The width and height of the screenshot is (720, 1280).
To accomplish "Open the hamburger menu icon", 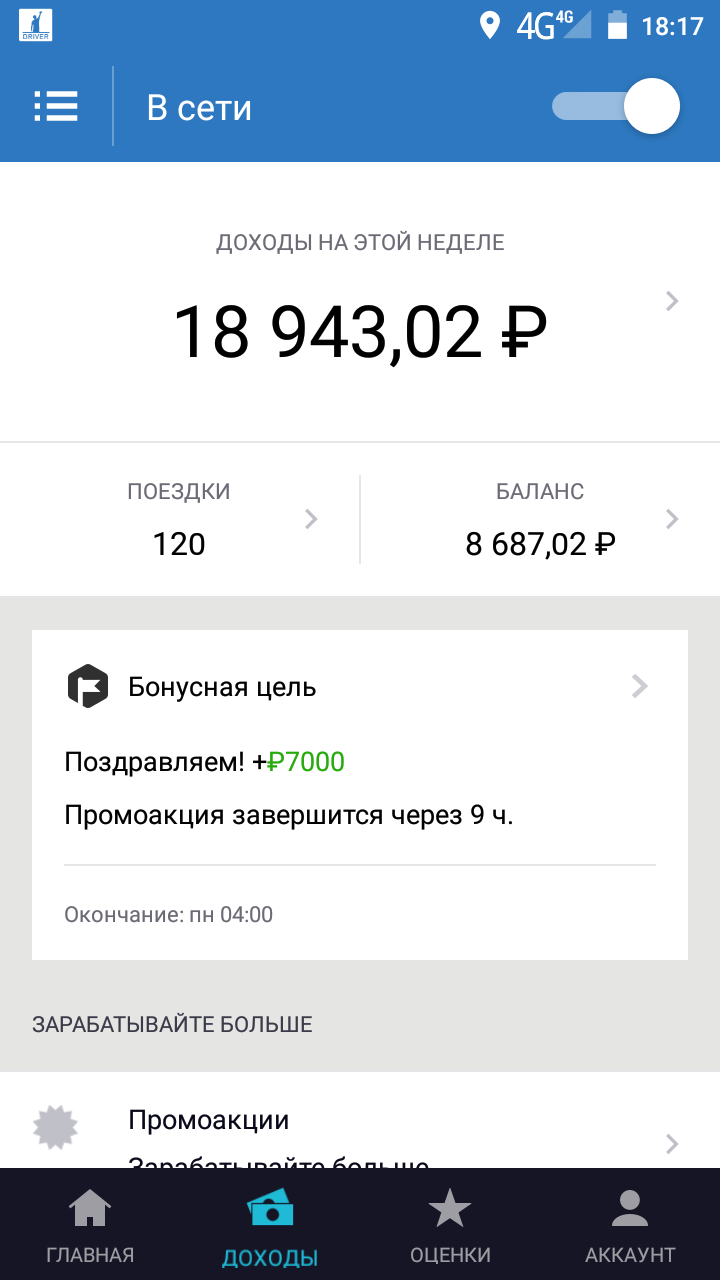I will 56,106.
